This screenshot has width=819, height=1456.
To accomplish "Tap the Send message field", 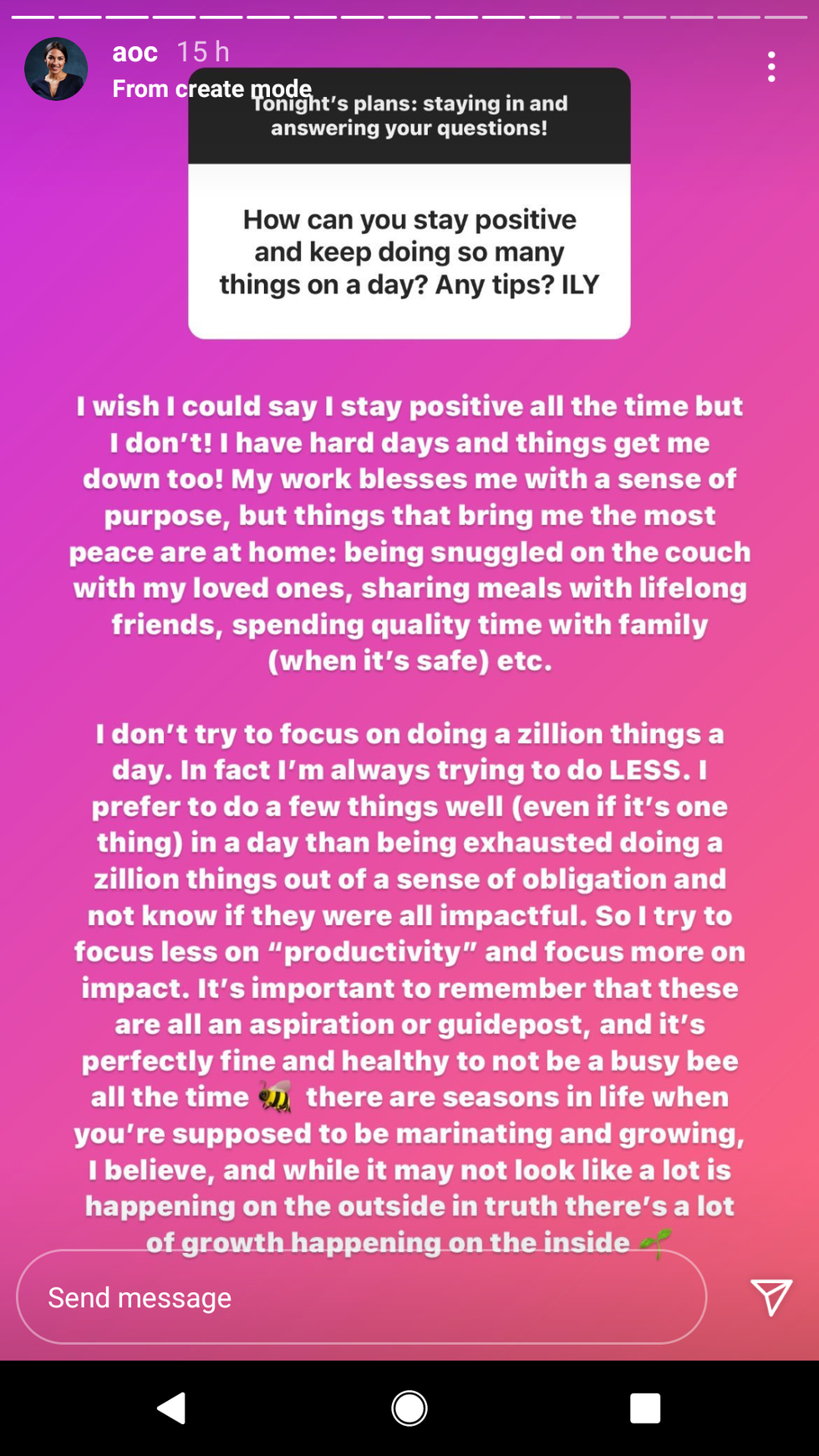I will (361, 1297).
